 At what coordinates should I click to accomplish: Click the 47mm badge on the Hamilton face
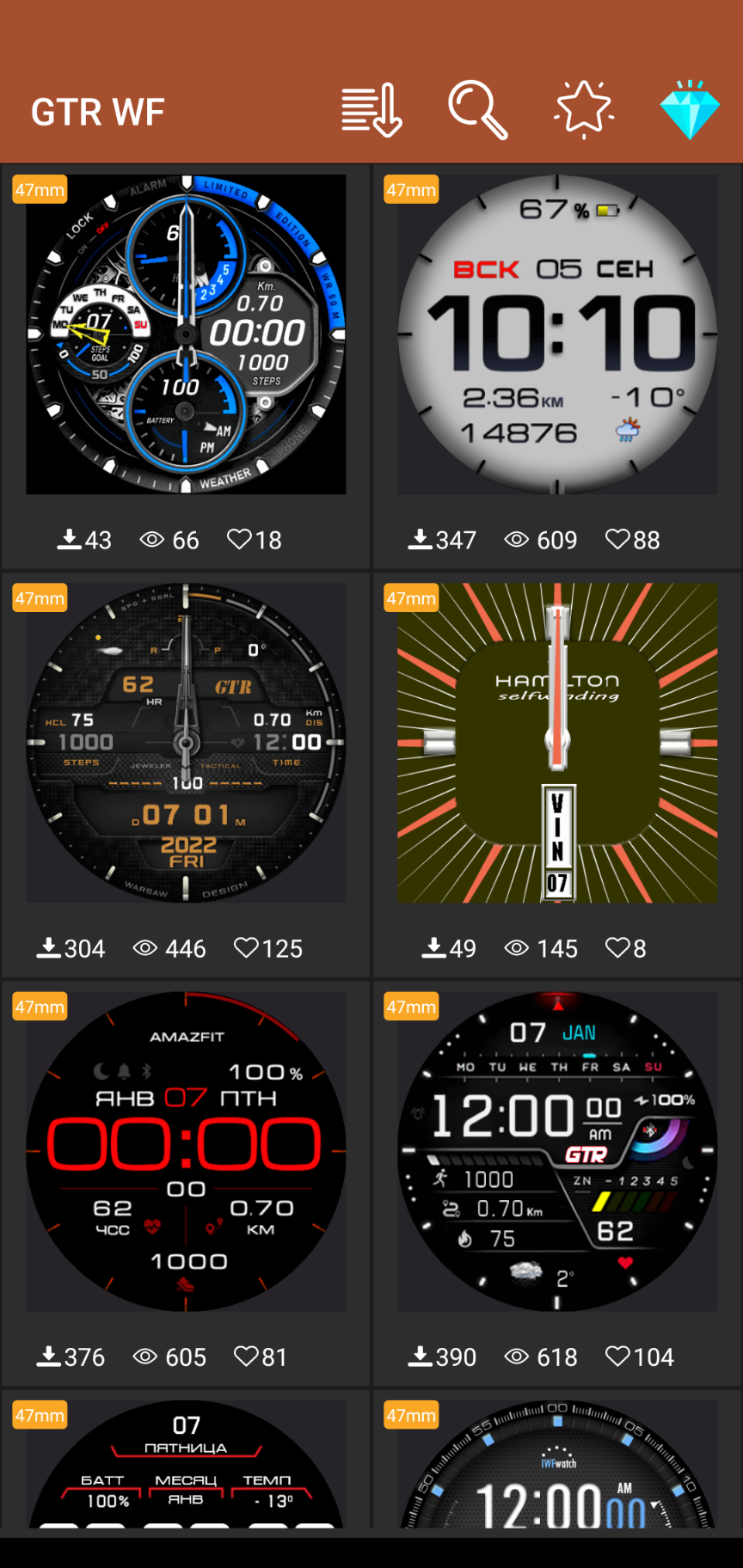(x=410, y=597)
